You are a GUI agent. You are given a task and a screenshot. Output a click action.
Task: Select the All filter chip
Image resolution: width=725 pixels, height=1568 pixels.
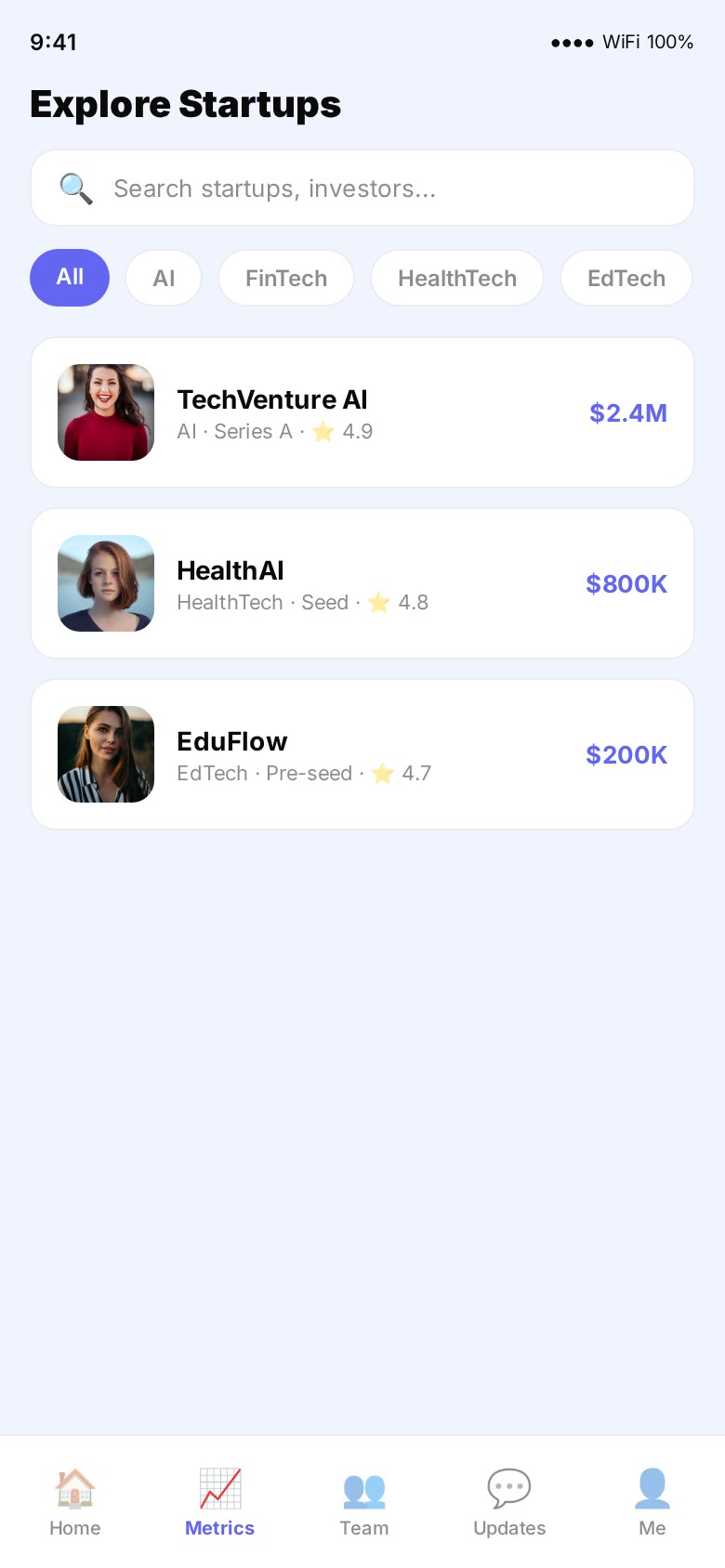(70, 278)
